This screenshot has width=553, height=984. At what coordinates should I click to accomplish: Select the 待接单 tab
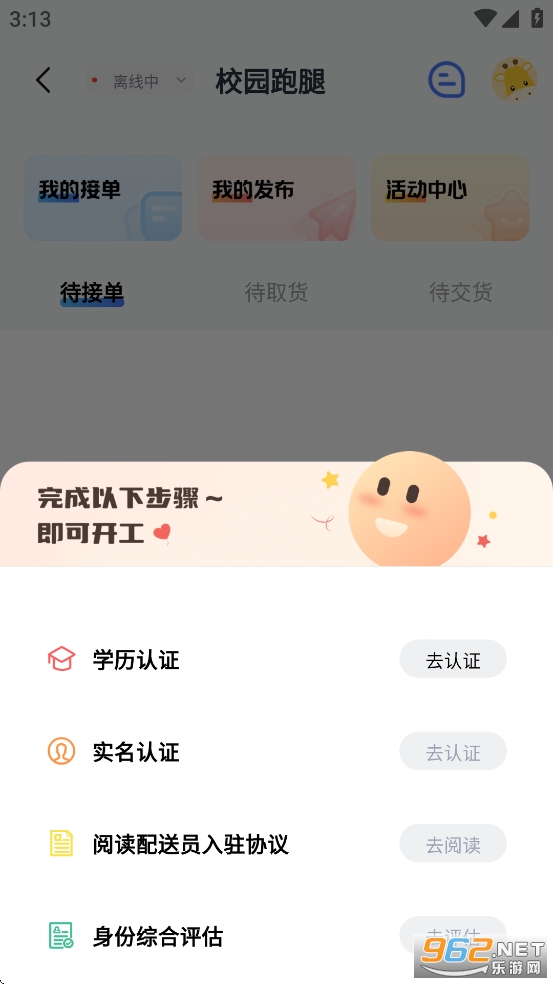pos(92,292)
